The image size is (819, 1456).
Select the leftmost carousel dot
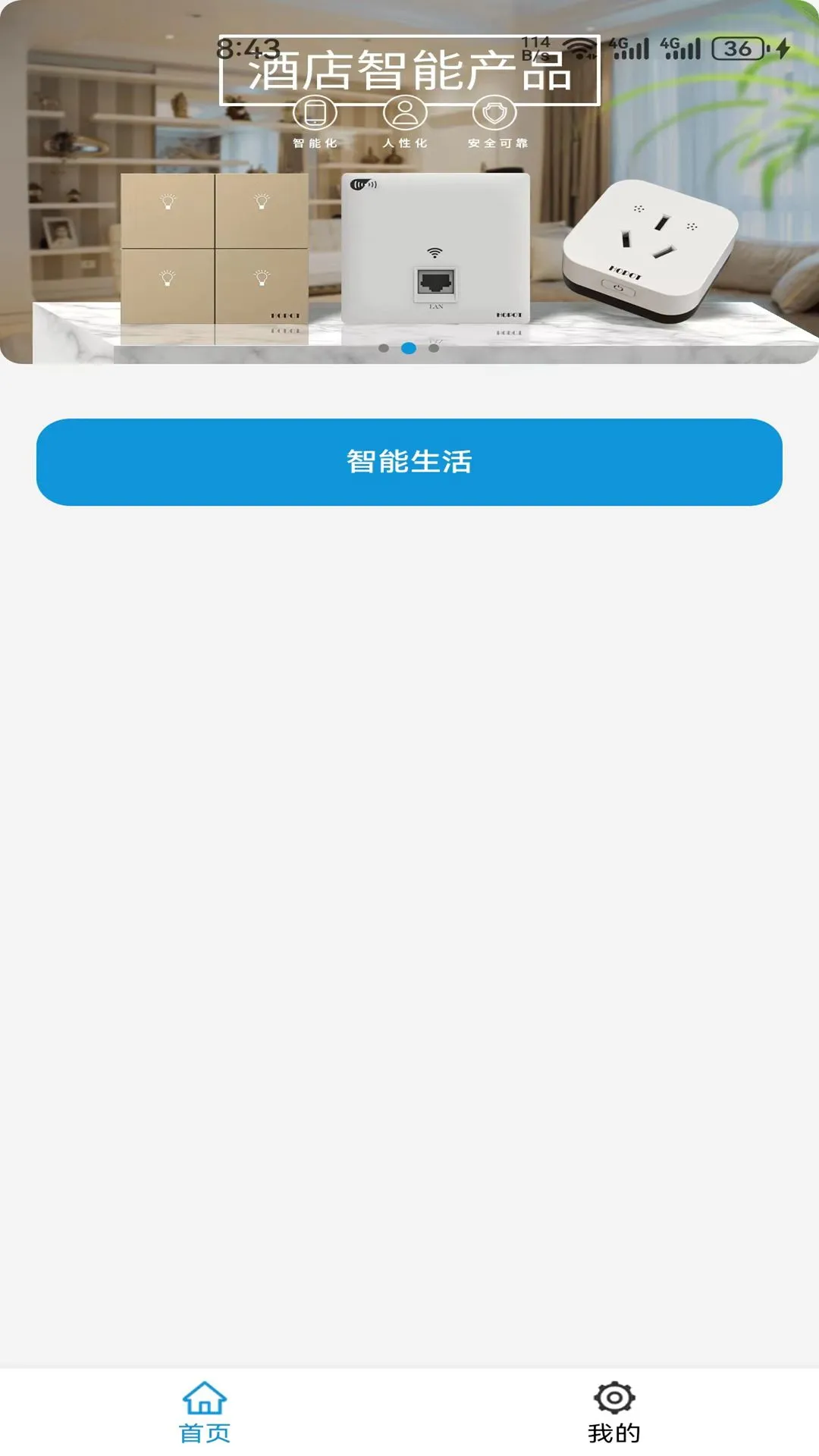pos(383,347)
